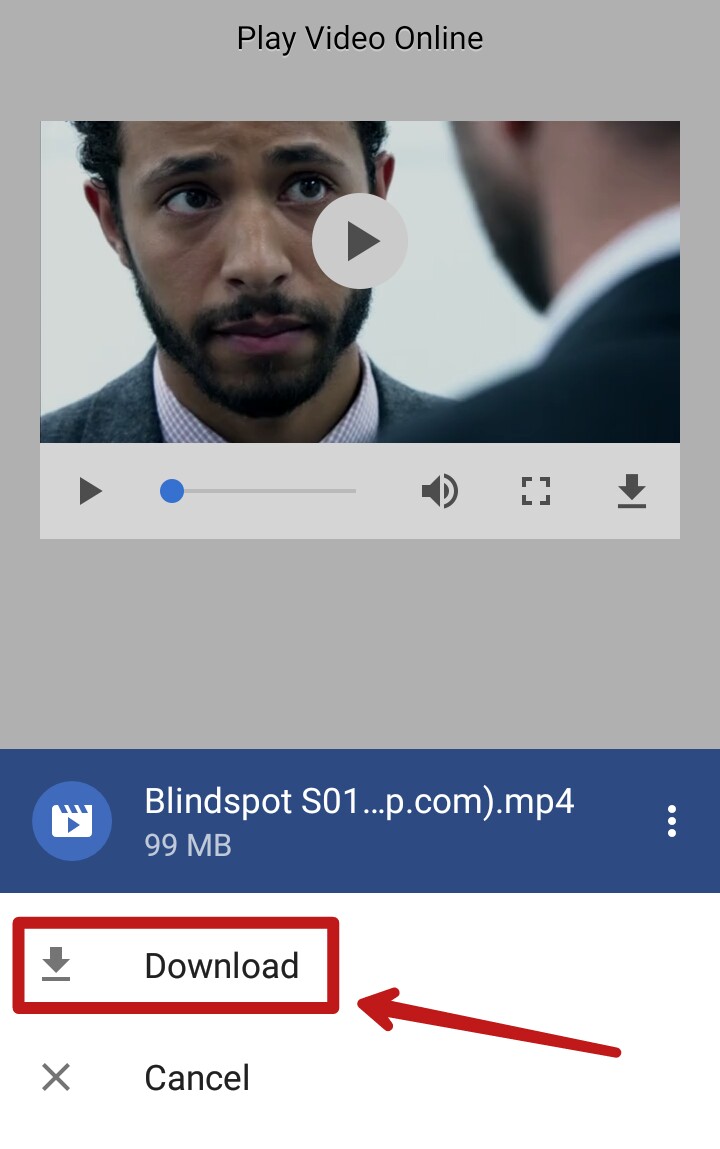Image resolution: width=720 pixels, height=1149 pixels.
Task: Enter fullscreen video mode
Action: pyautogui.click(x=536, y=491)
